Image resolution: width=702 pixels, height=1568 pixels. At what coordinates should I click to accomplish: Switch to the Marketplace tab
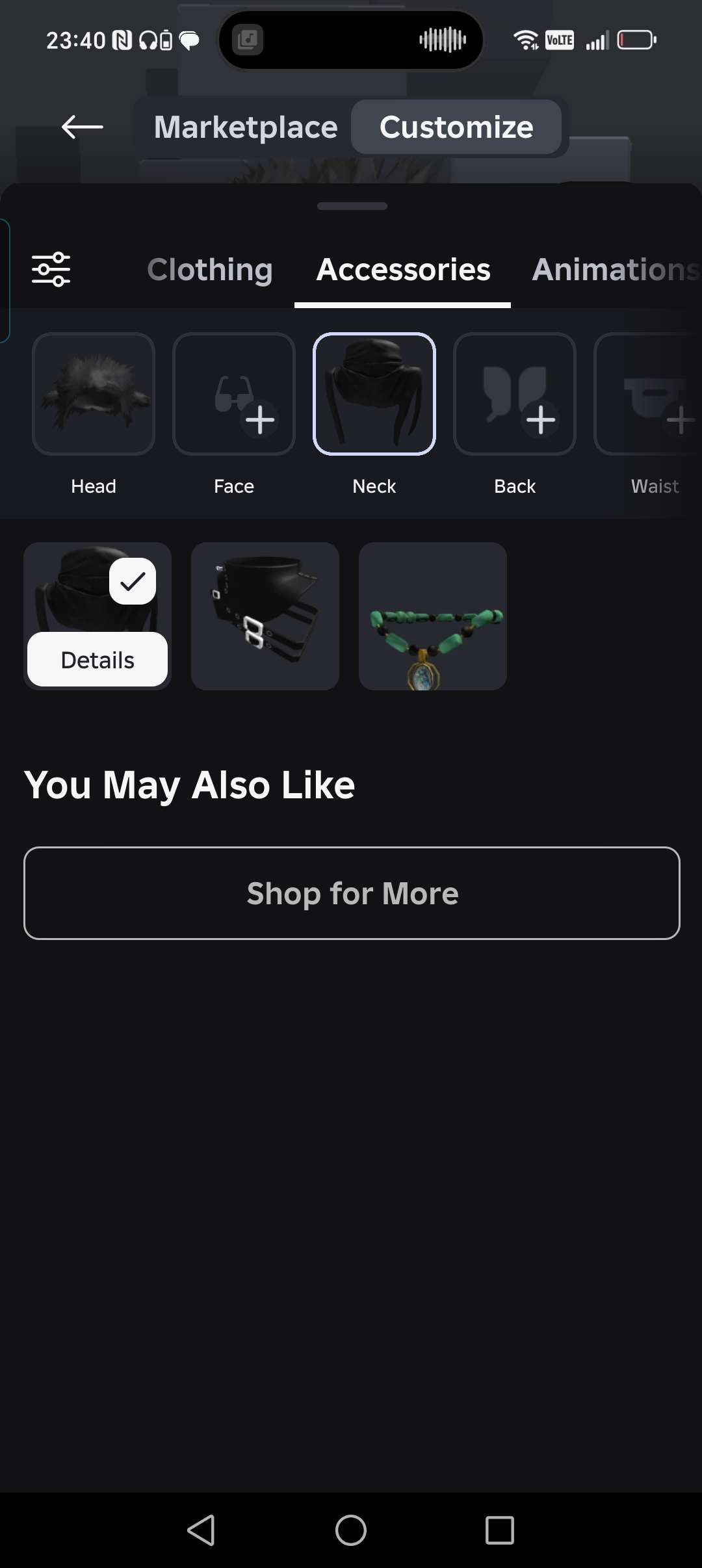(246, 127)
